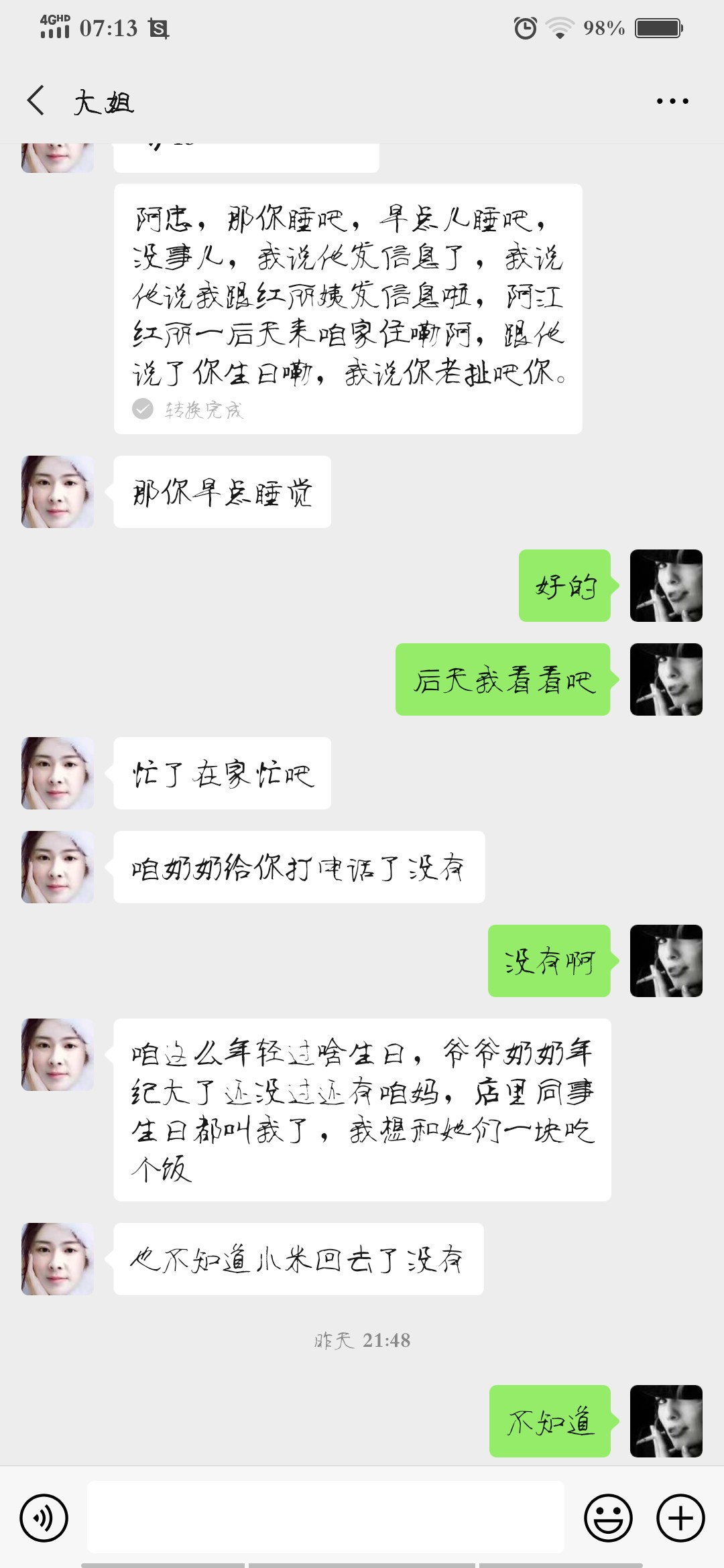Focus the message text field
The height and width of the screenshot is (1568, 724).
(325, 1518)
